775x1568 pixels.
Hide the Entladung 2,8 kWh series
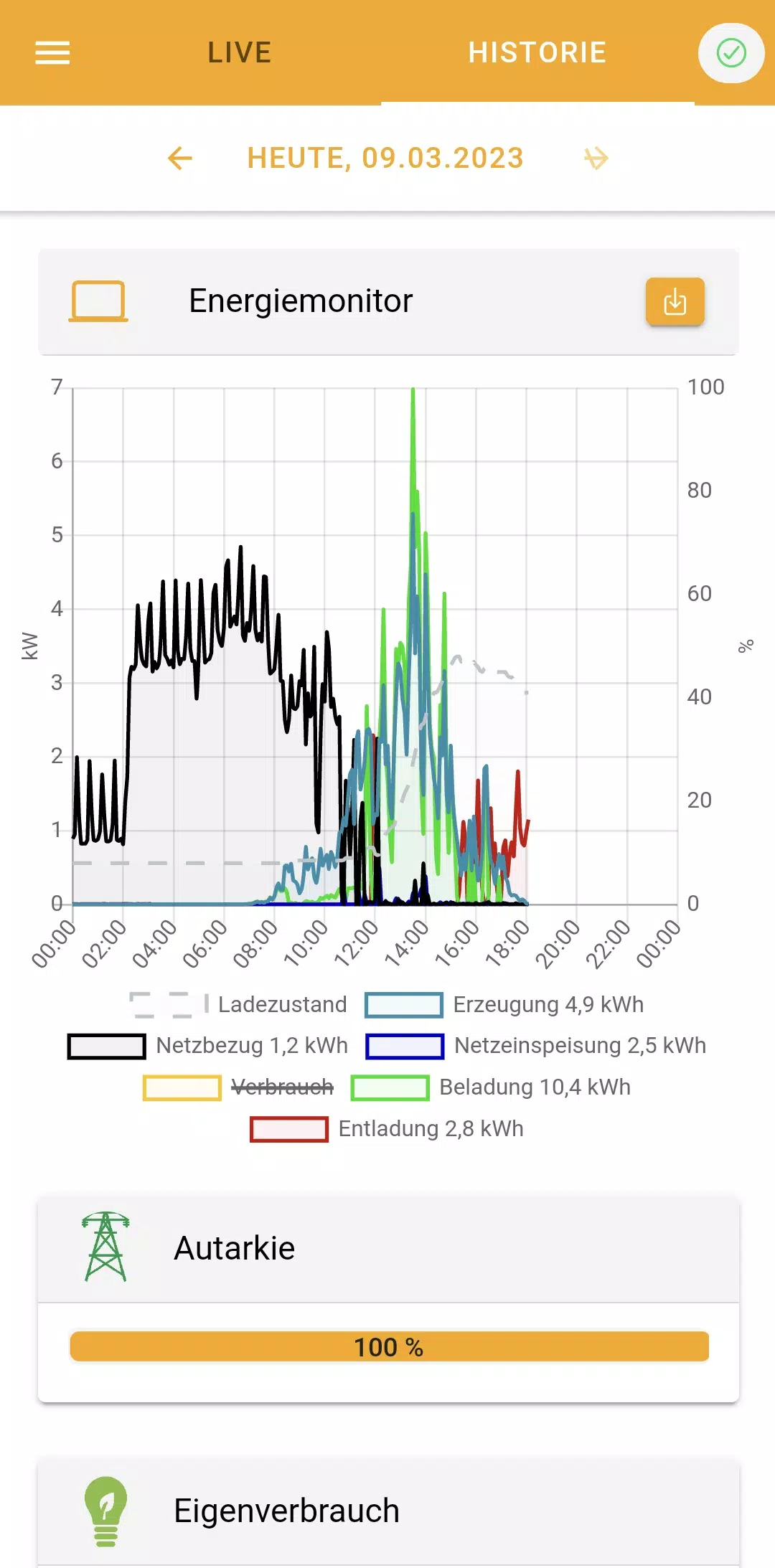387,1129
